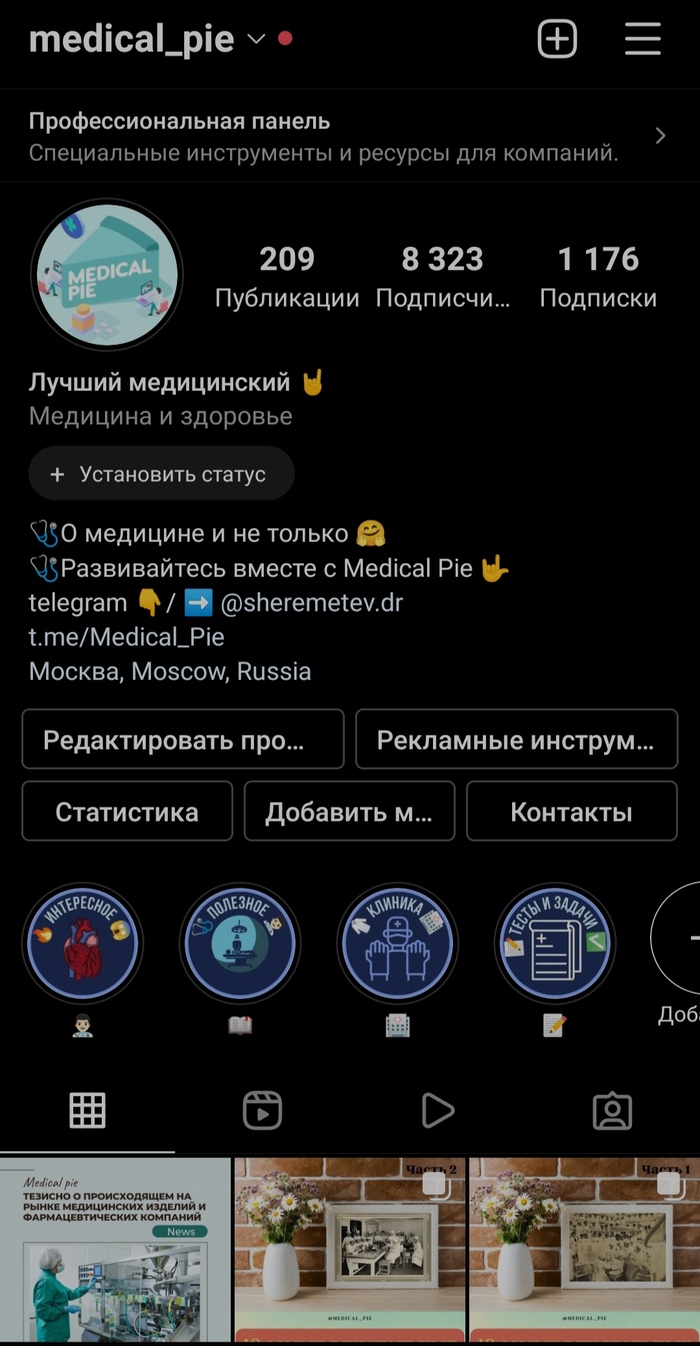This screenshot has width=700, height=1346.
Task: Open Статистика
Action: pyautogui.click(x=127, y=812)
